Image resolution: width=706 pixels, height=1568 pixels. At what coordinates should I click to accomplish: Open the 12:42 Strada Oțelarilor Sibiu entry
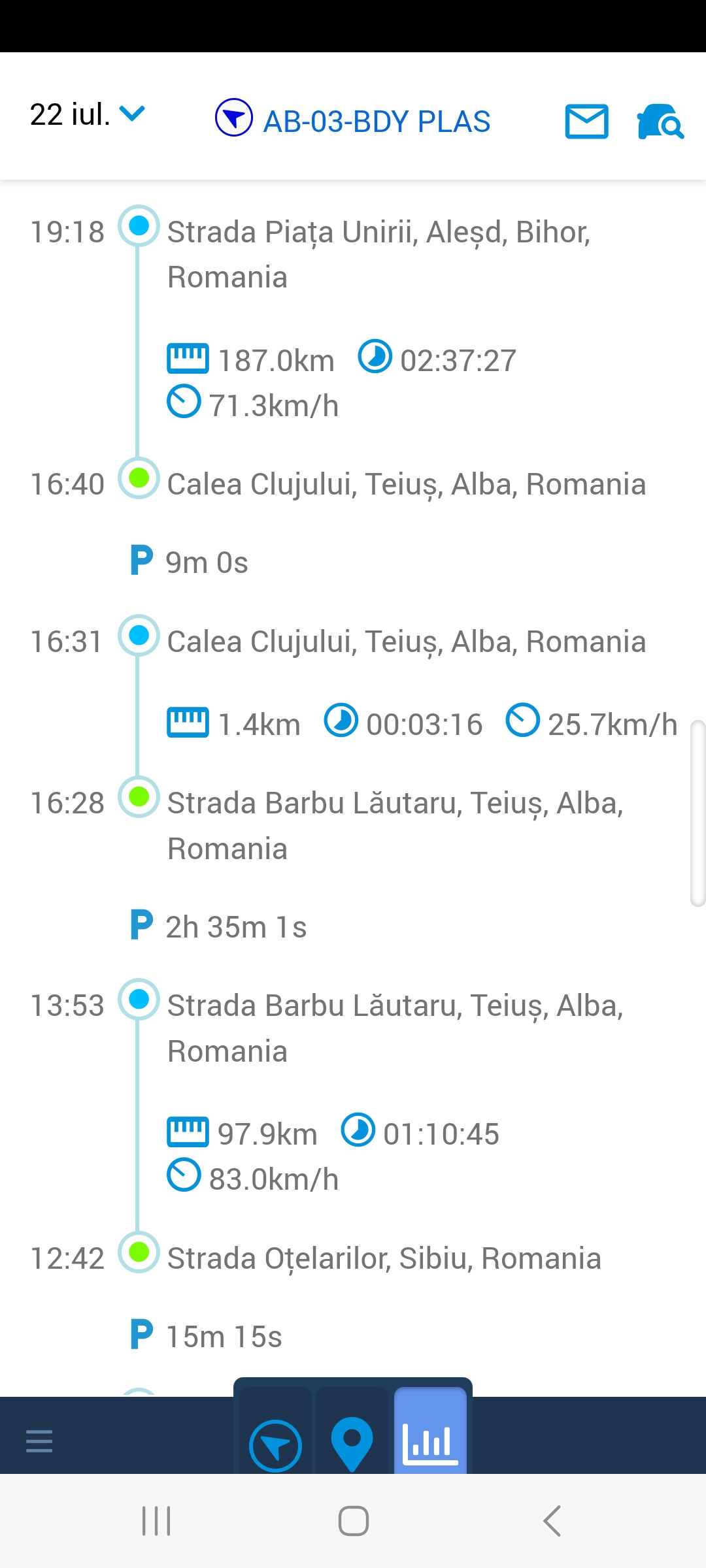pyautogui.click(x=384, y=1258)
